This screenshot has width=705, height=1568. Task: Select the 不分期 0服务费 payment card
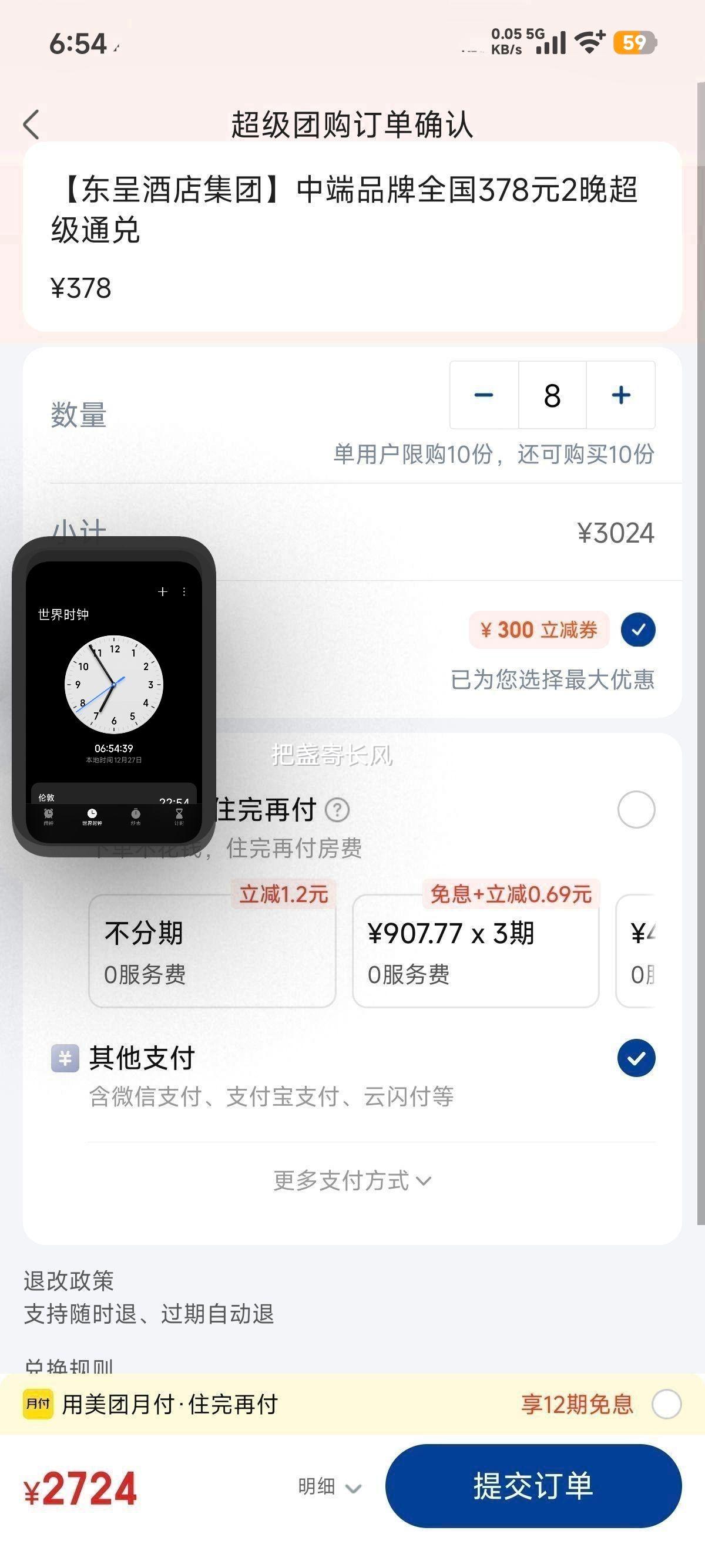click(x=211, y=953)
